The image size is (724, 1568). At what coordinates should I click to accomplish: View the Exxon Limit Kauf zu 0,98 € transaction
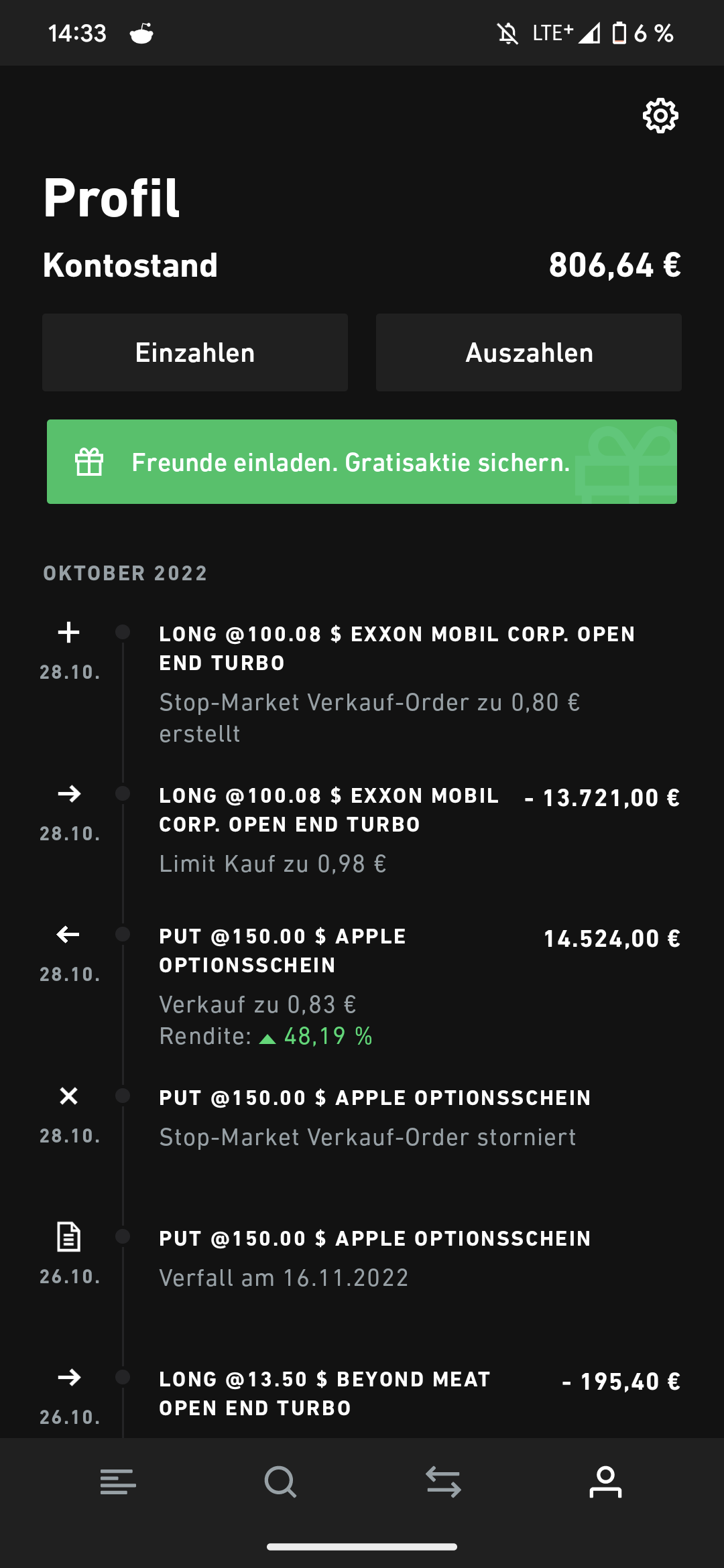tap(362, 830)
